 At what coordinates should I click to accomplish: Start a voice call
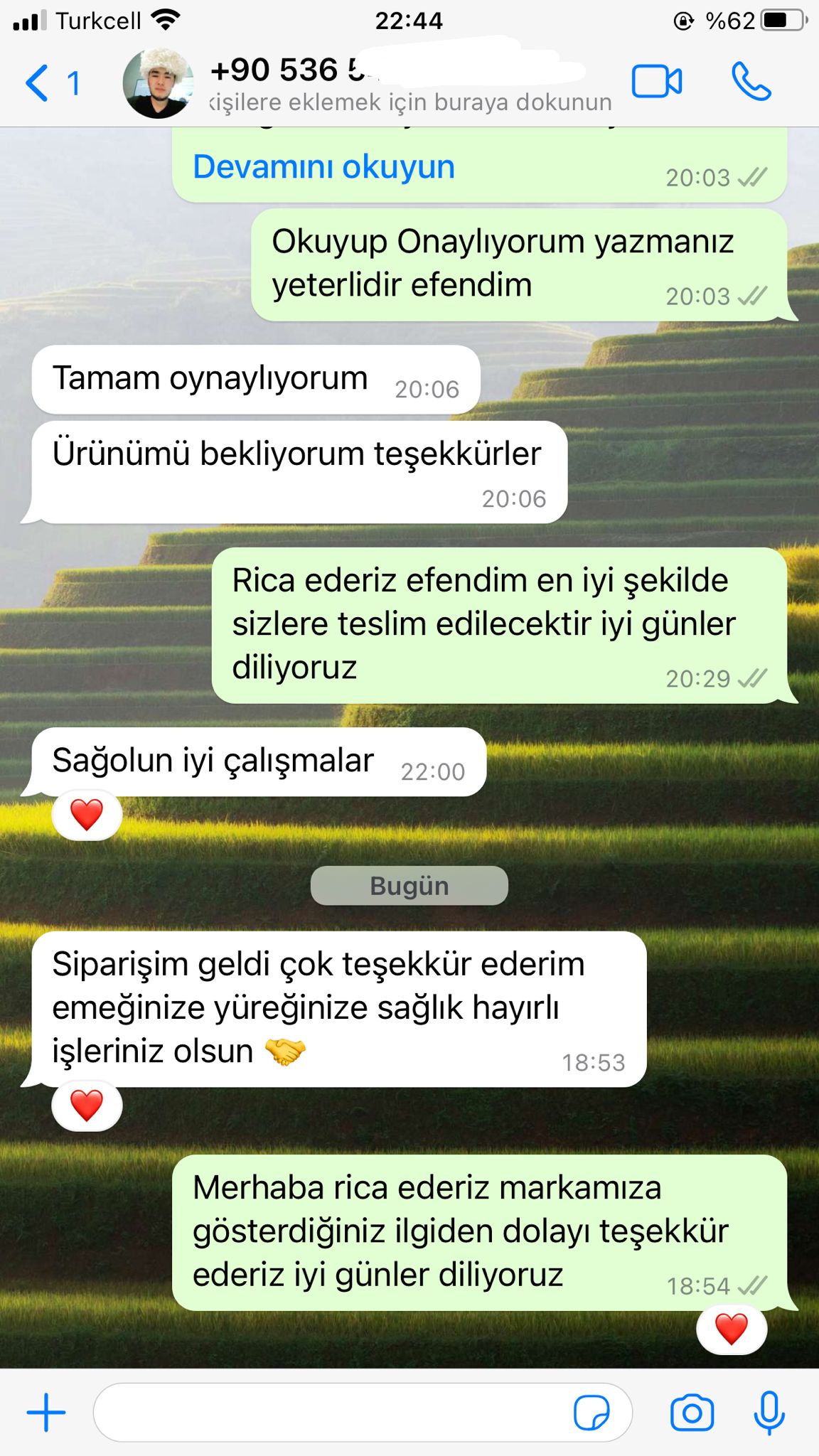pyautogui.click(x=751, y=82)
